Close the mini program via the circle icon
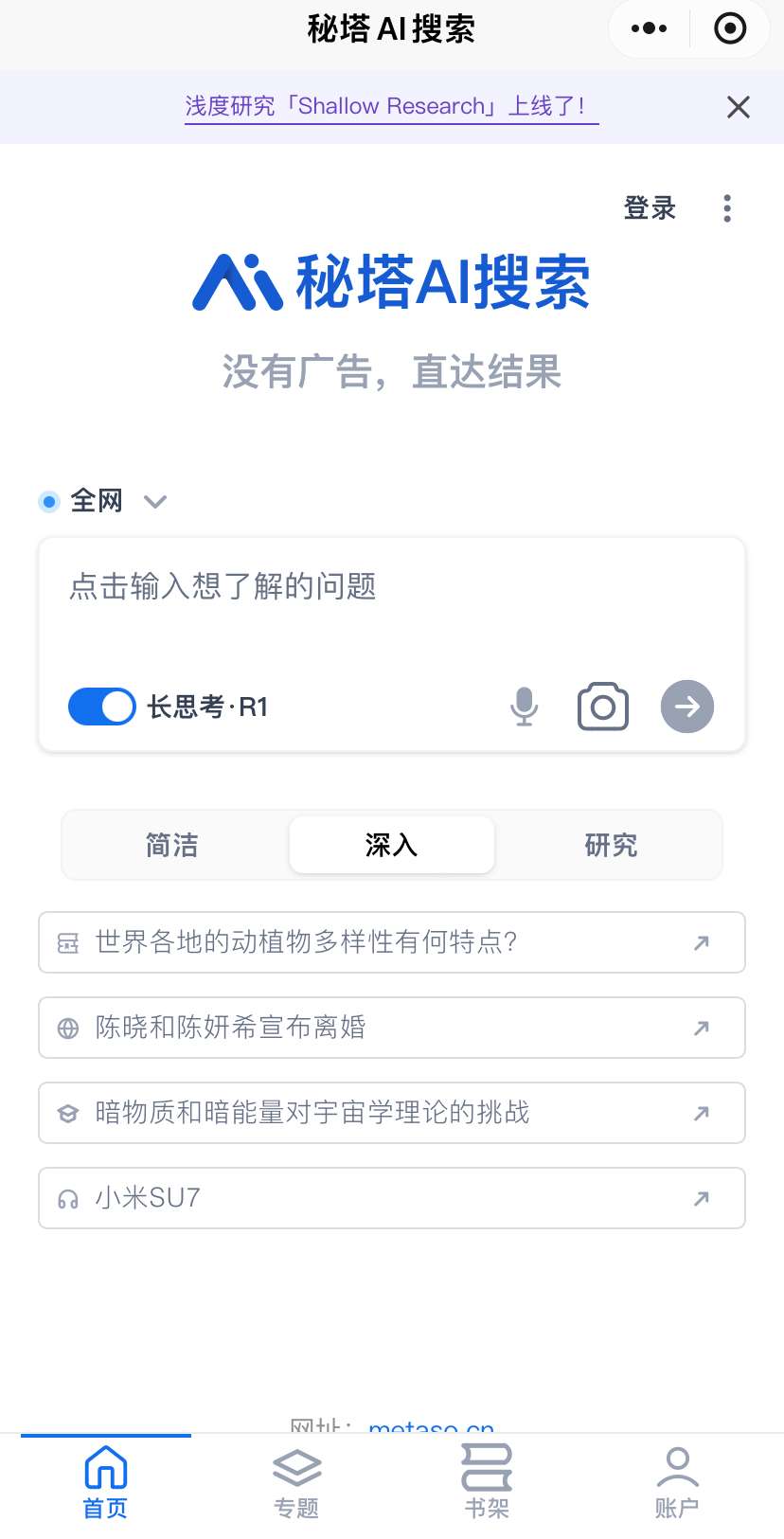 pyautogui.click(x=729, y=29)
